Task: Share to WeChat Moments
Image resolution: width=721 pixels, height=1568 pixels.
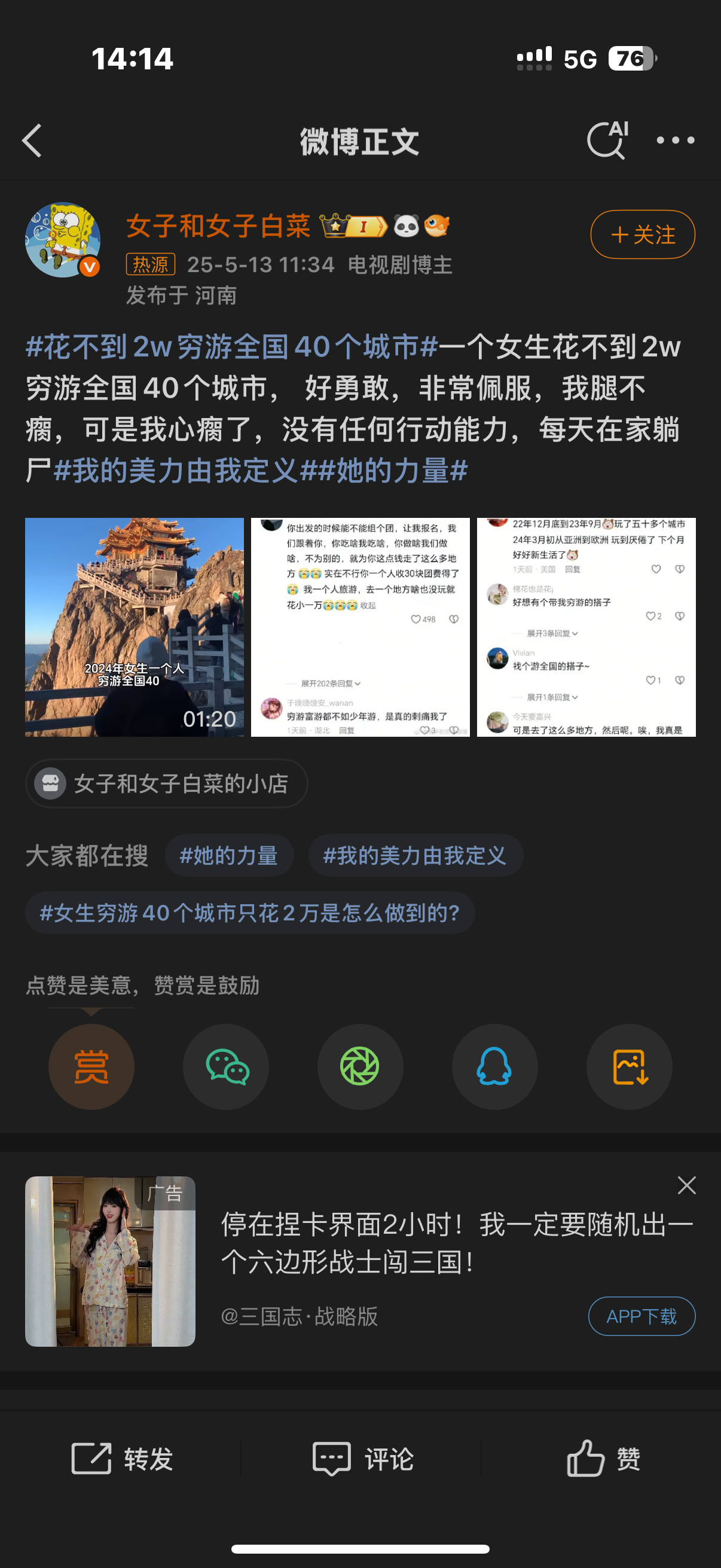Action: tap(360, 1066)
